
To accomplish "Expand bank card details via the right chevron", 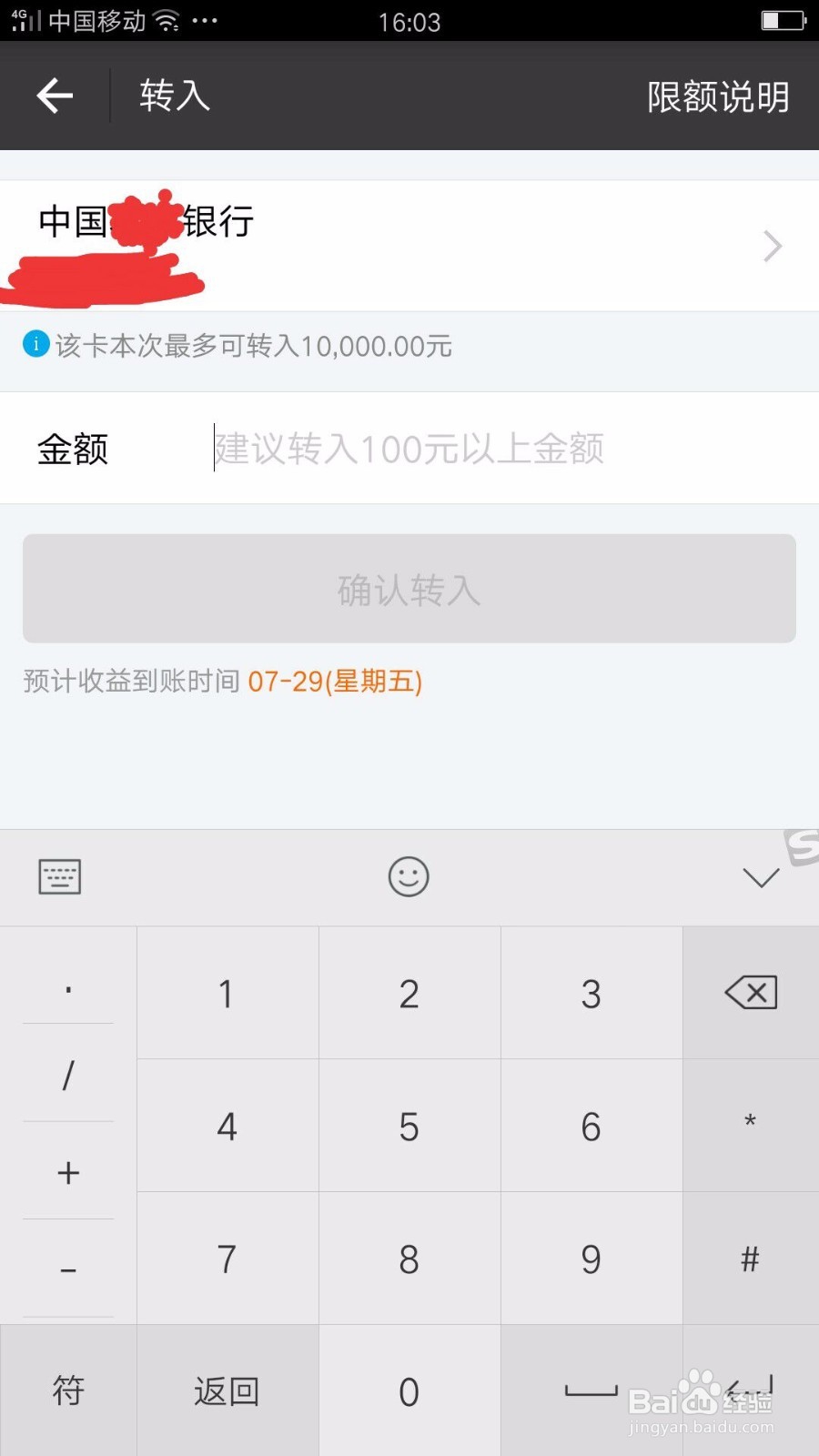I will tap(772, 246).
